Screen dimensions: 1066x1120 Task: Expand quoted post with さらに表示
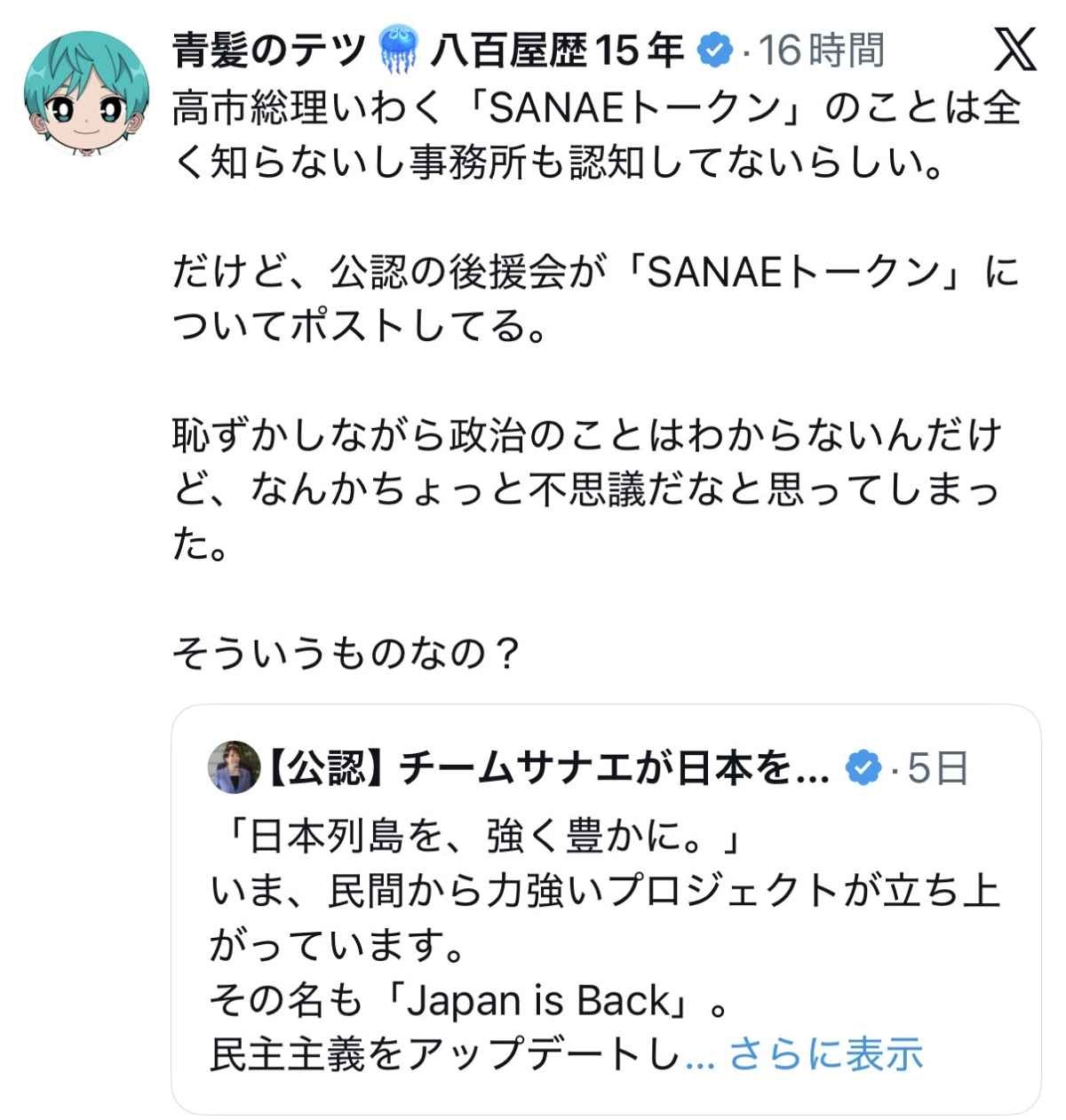(x=825, y=1054)
